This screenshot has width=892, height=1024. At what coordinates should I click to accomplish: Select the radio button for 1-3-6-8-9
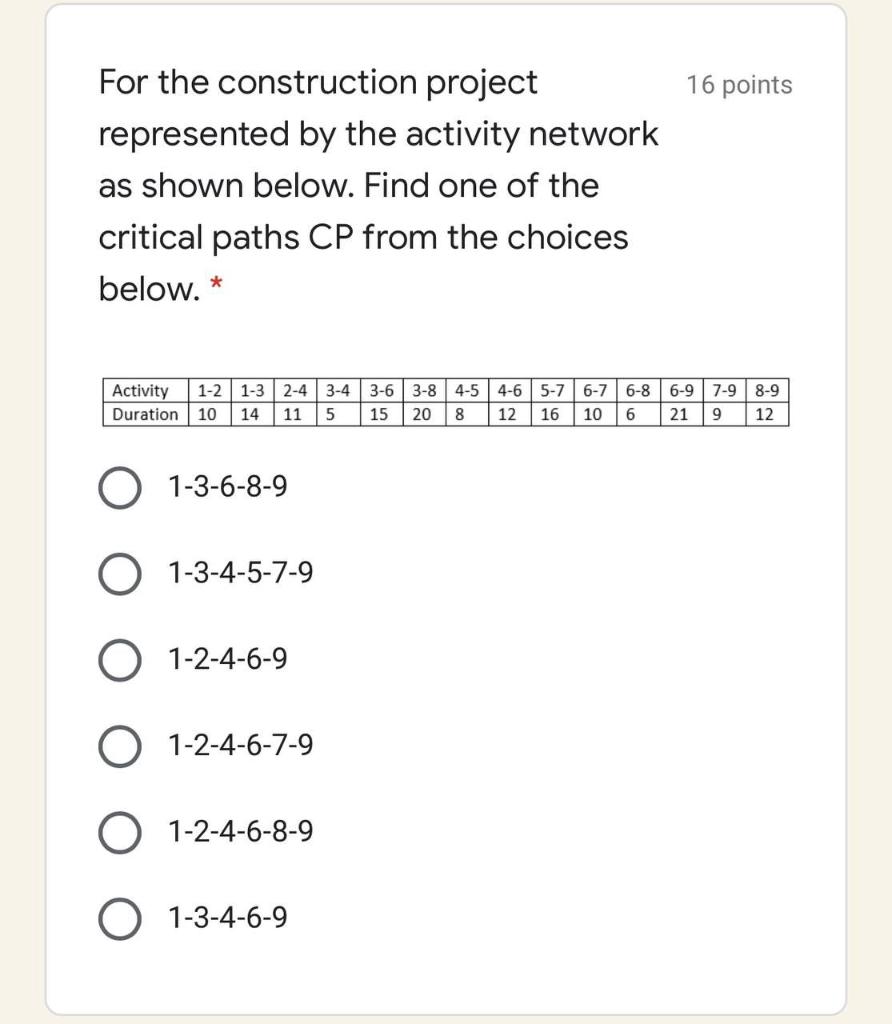[x=119, y=489]
